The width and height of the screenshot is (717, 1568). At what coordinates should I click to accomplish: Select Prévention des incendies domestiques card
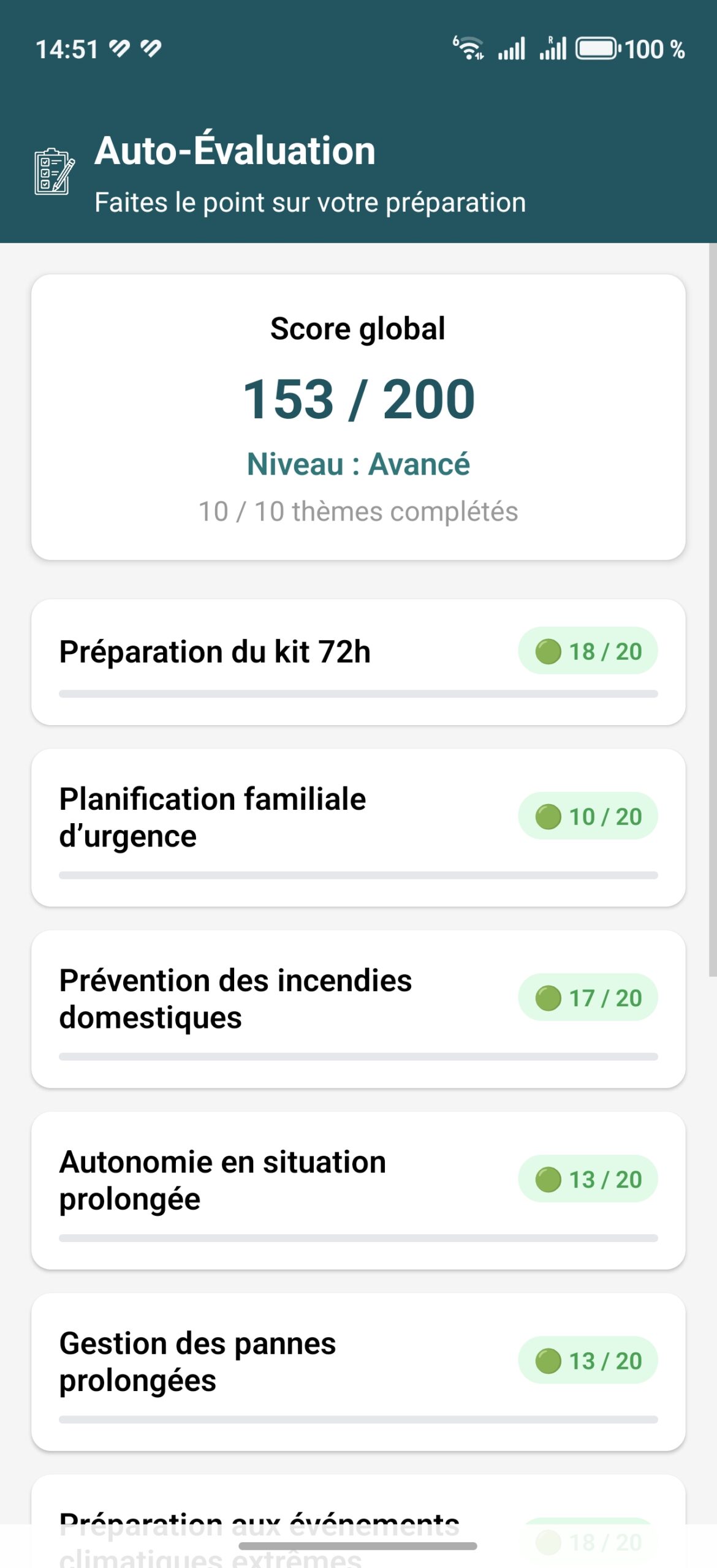coord(358,1009)
